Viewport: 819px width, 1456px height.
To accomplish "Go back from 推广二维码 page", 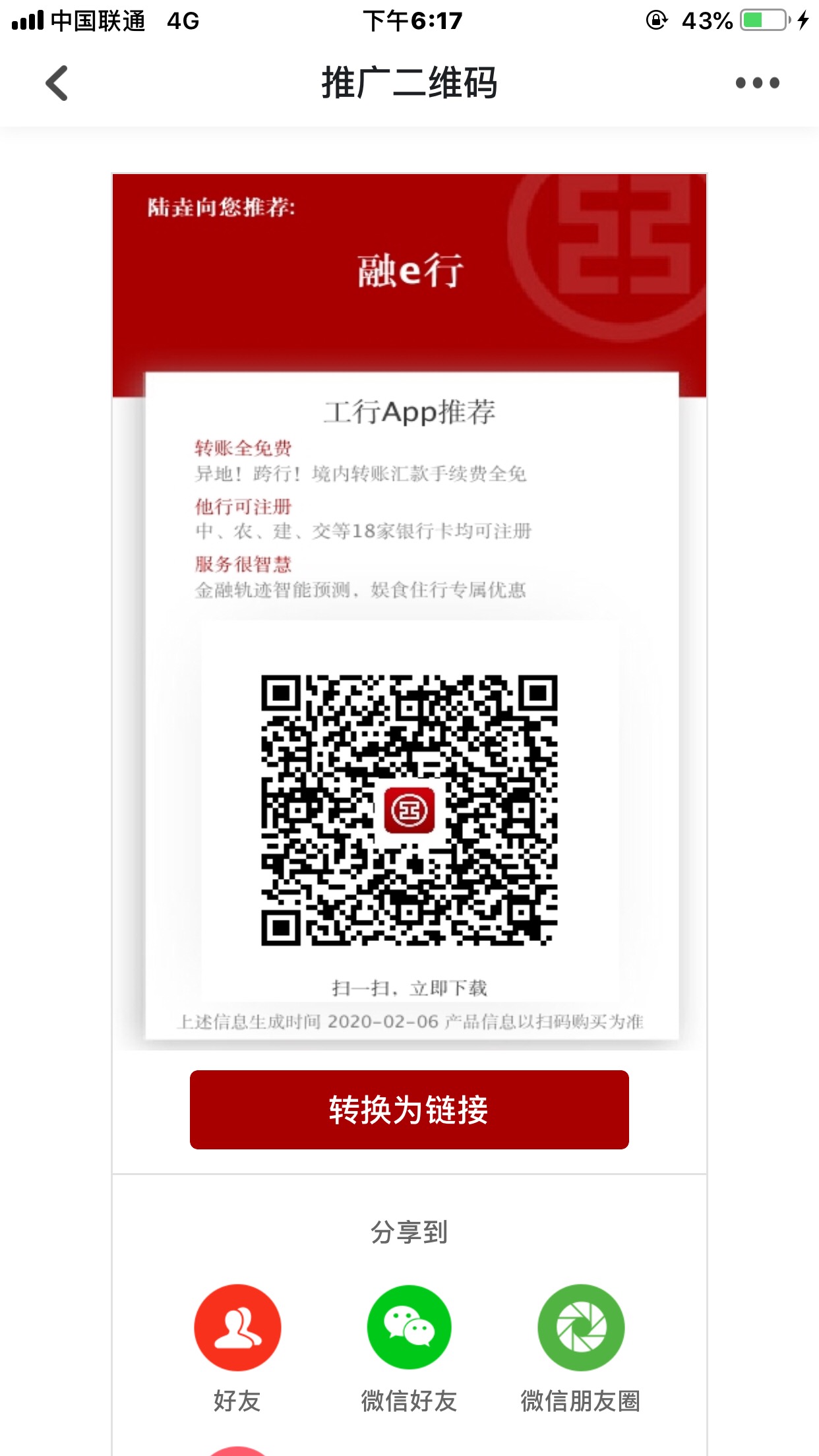I will (57, 83).
